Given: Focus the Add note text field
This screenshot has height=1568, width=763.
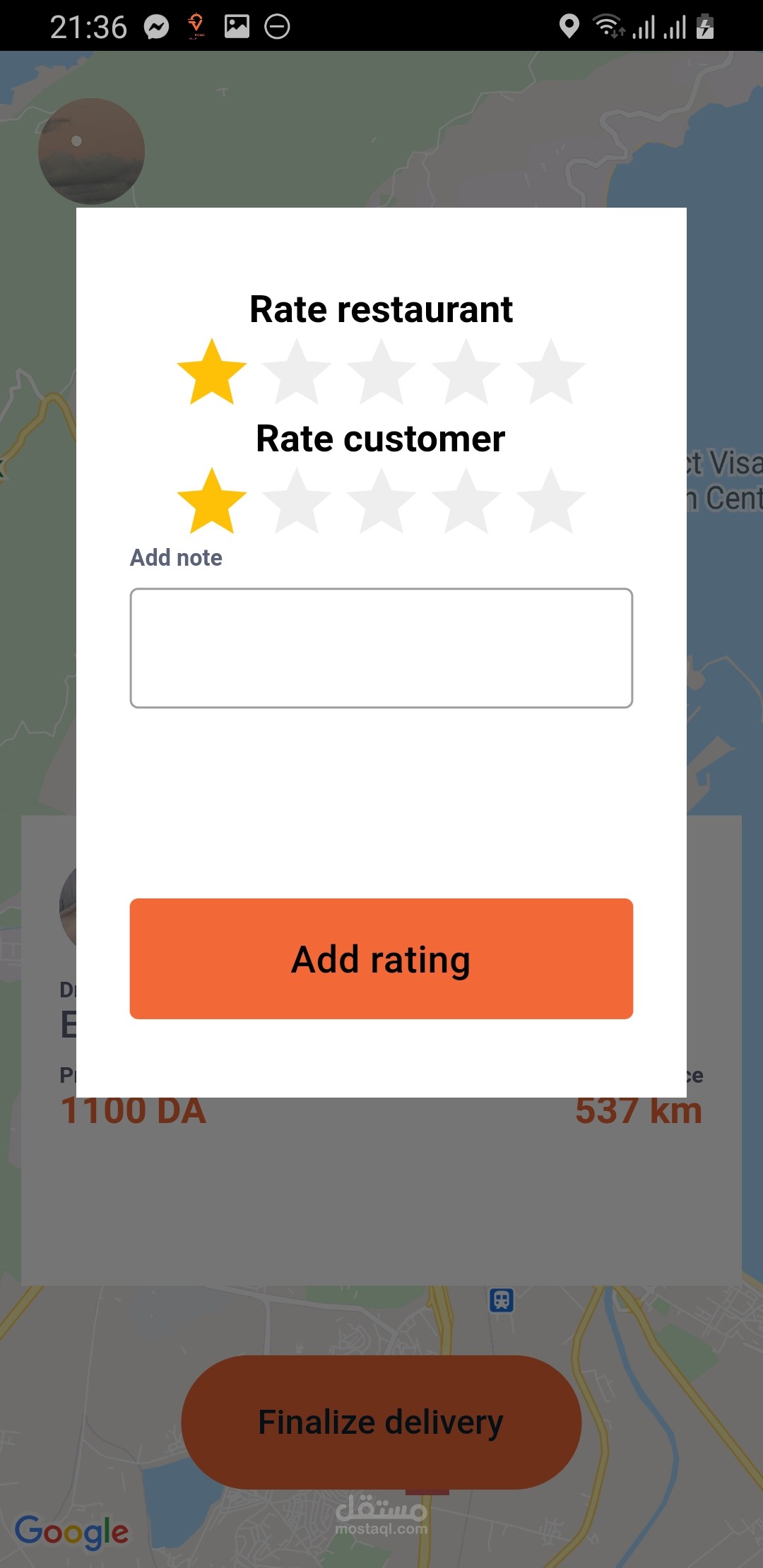Looking at the screenshot, I should [381, 648].
